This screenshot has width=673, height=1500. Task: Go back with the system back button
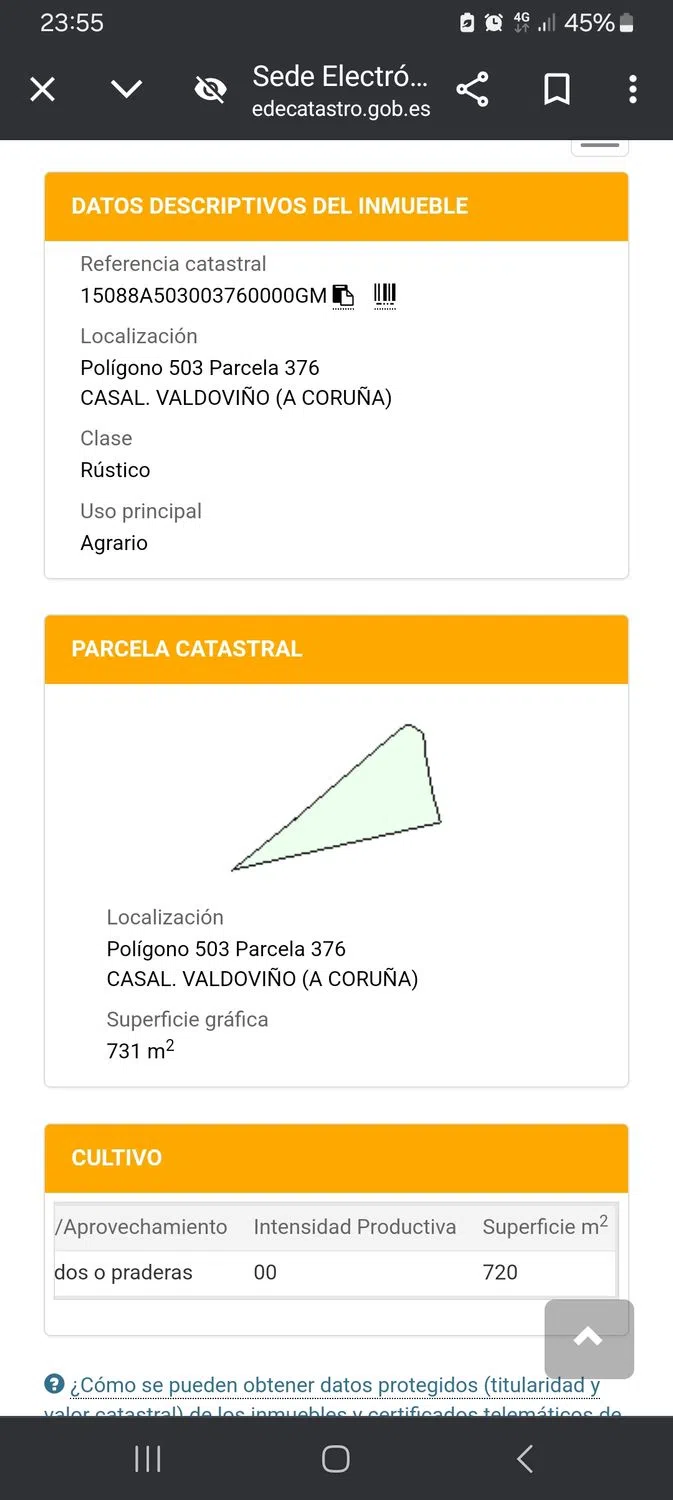point(524,1459)
